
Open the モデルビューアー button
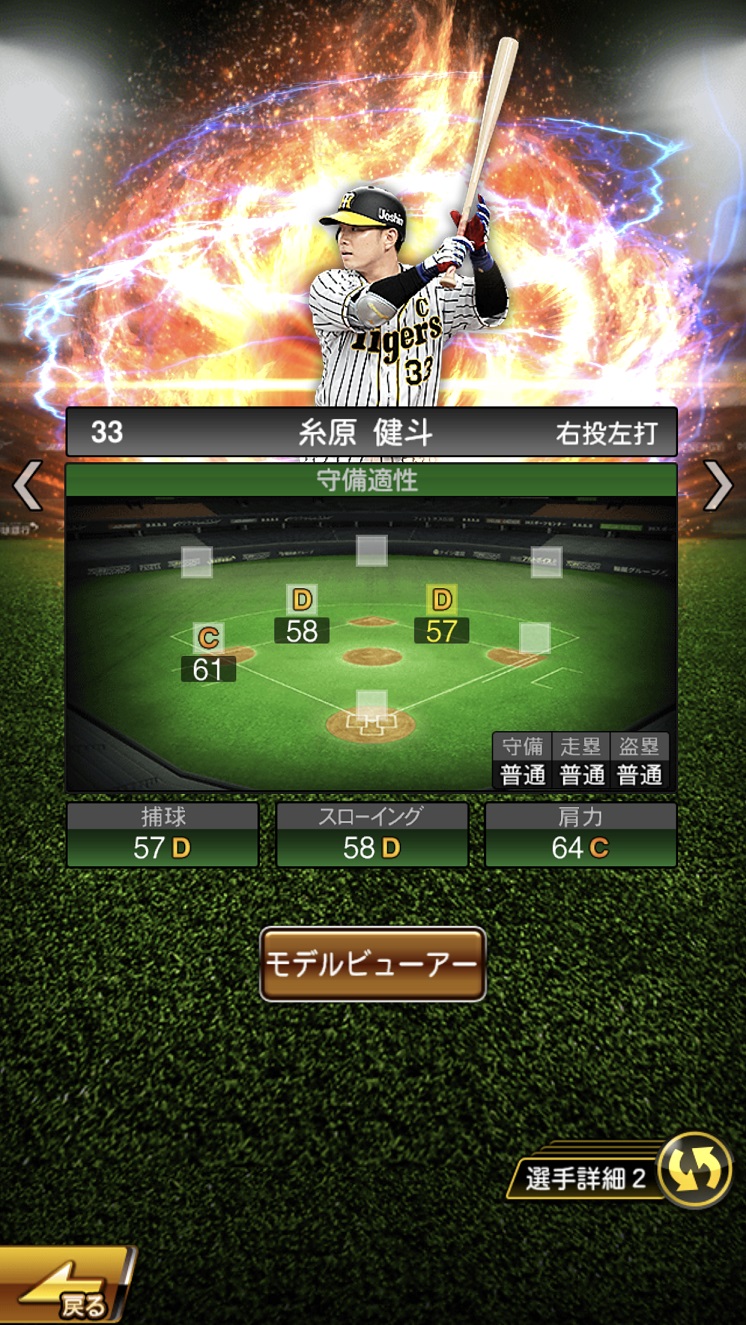[x=373, y=964]
